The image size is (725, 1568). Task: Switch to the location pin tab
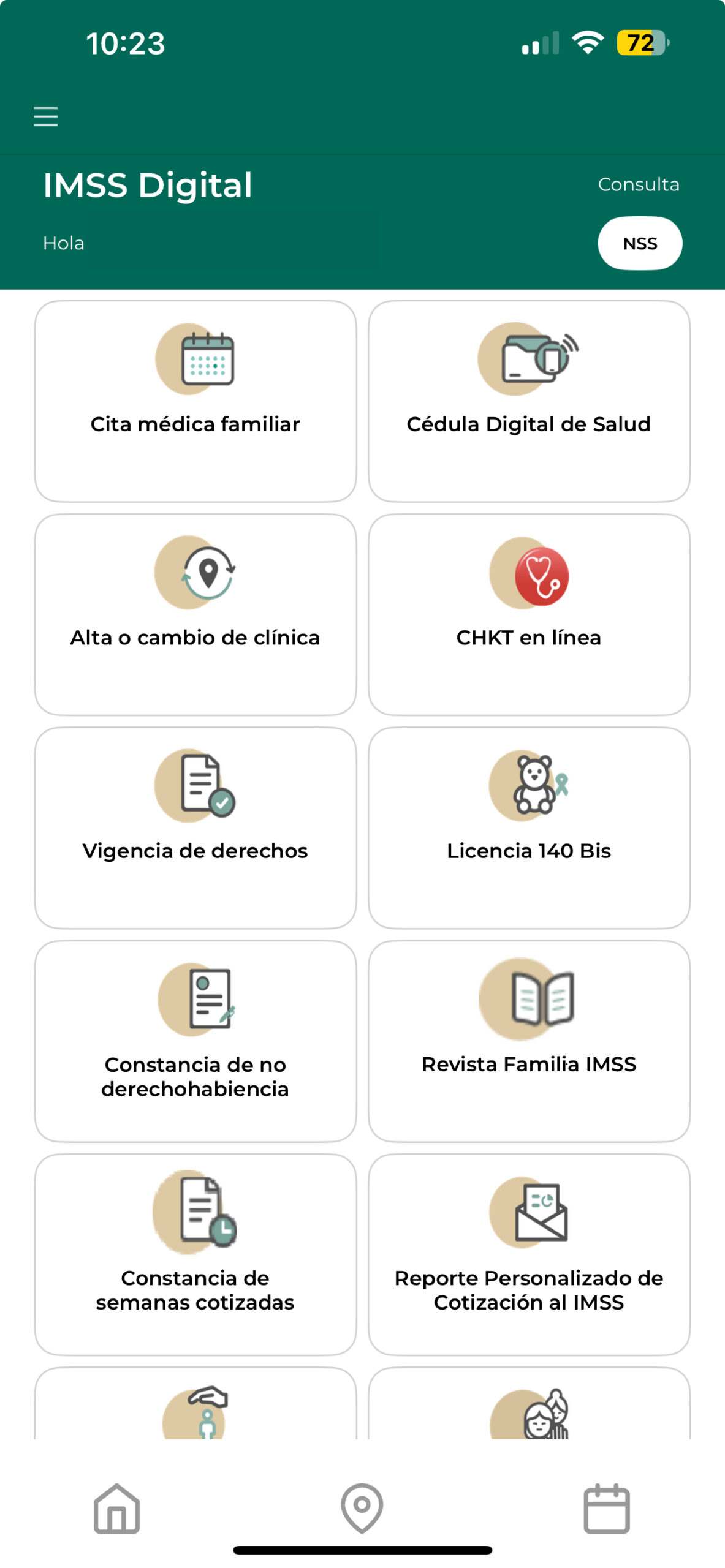coord(362,1508)
